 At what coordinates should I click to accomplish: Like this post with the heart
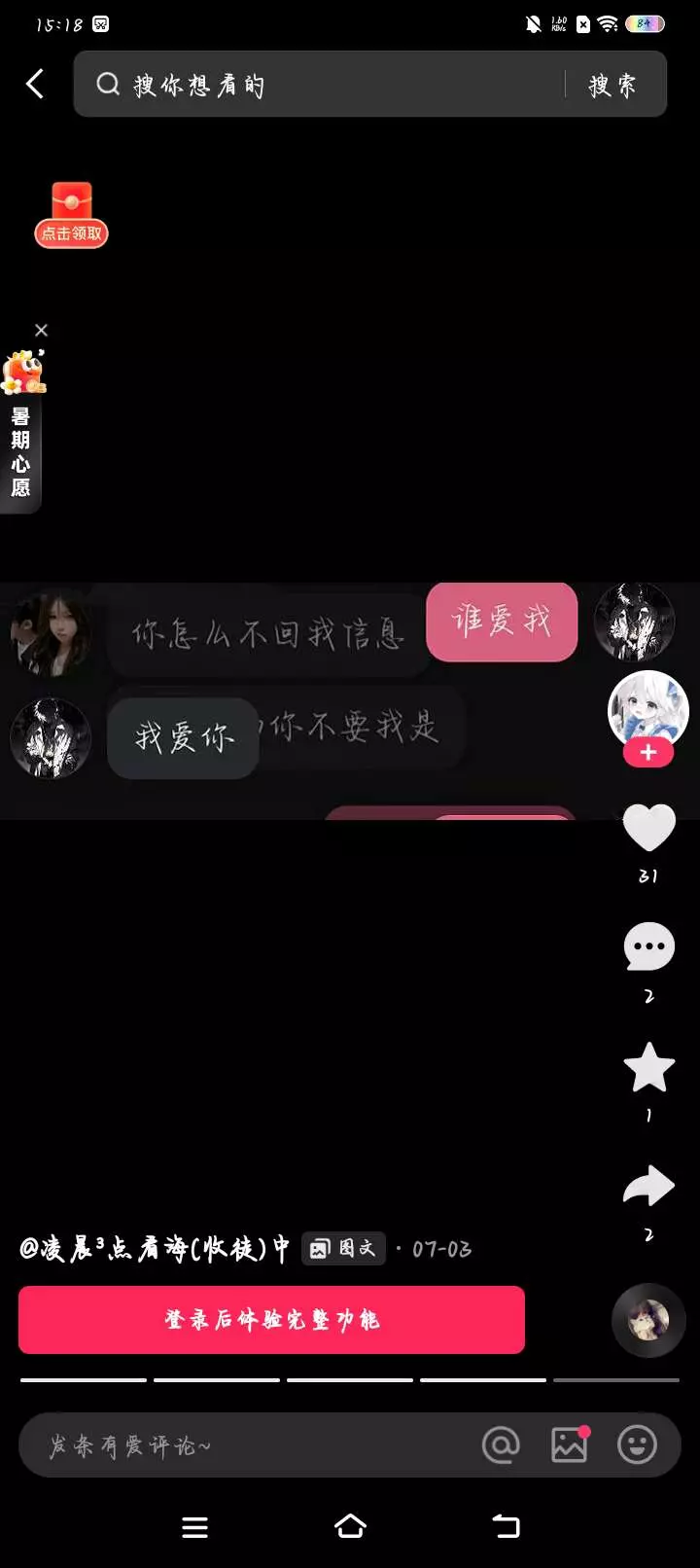pyautogui.click(x=648, y=829)
